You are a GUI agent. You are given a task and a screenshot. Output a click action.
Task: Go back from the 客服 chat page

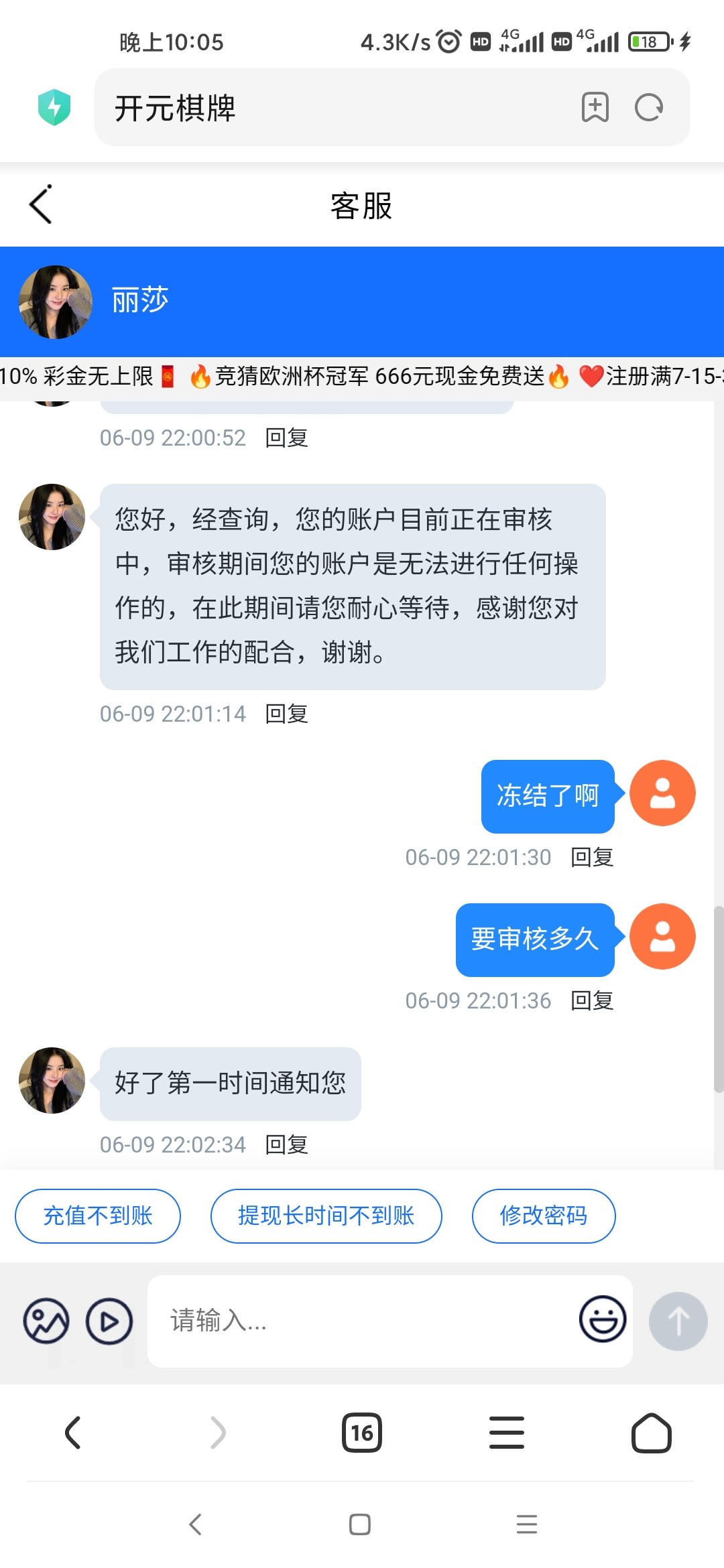[x=41, y=204]
